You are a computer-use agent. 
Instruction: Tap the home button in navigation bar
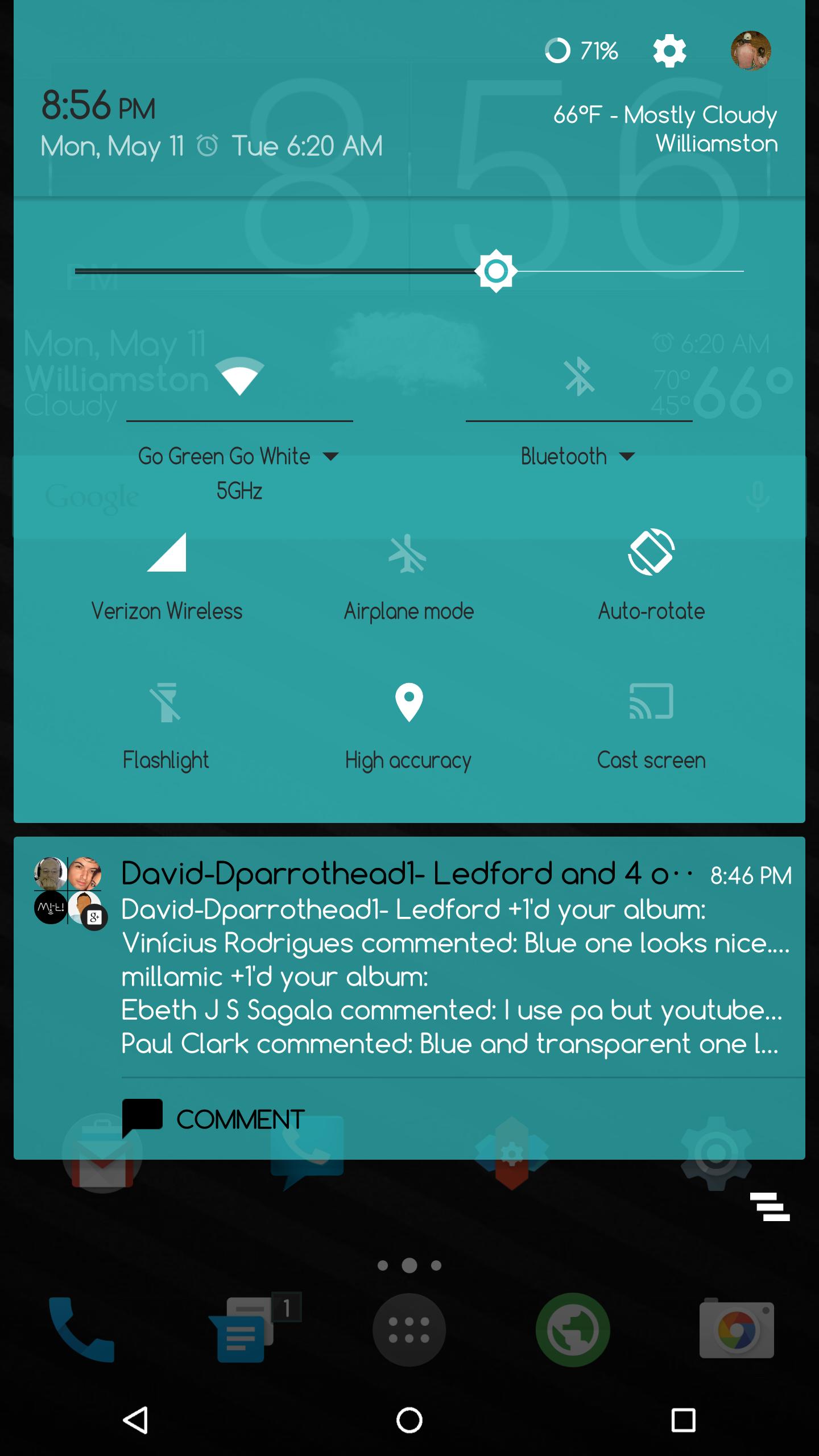409,1420
